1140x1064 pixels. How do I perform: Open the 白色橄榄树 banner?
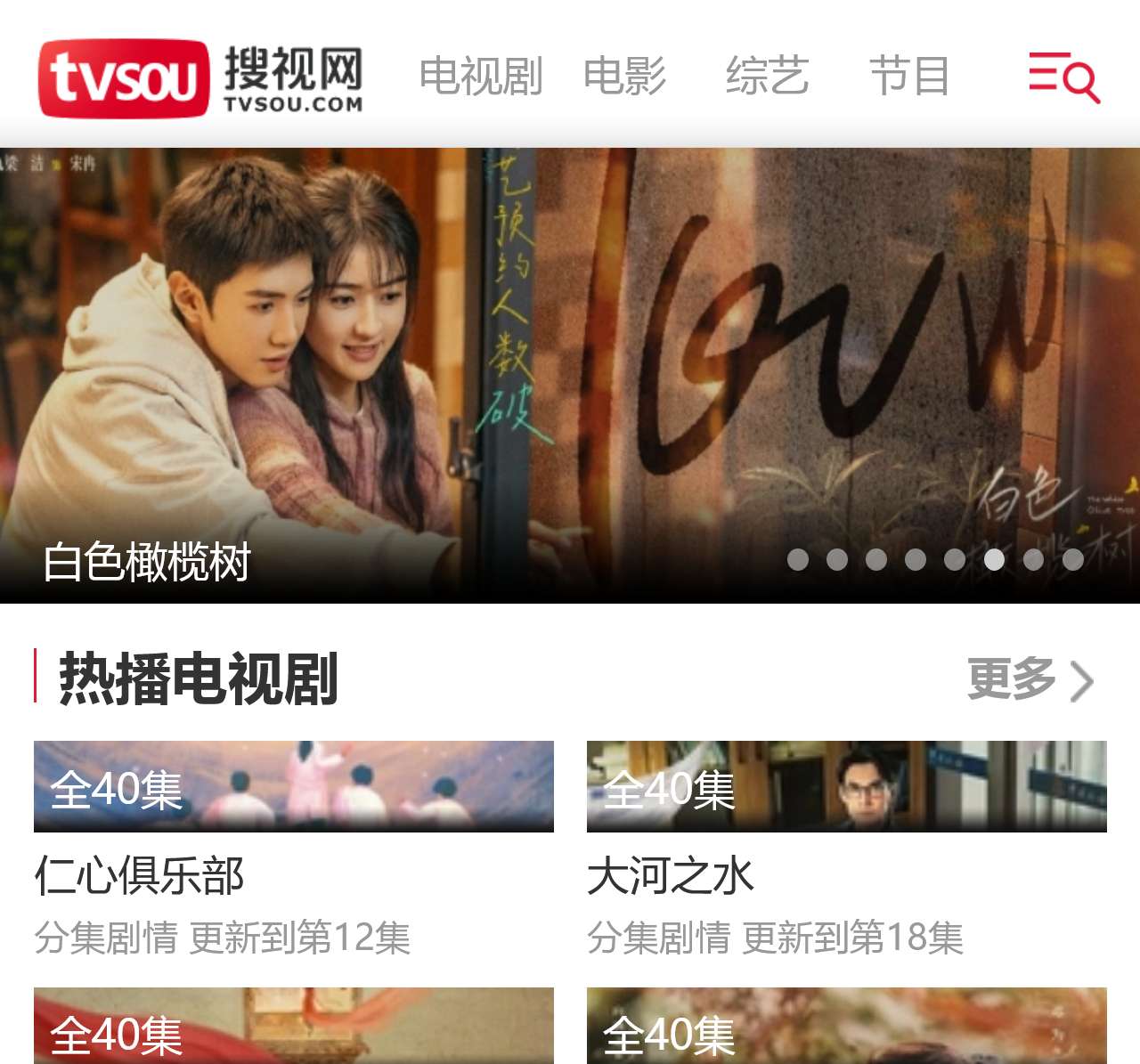pos(570,374)
